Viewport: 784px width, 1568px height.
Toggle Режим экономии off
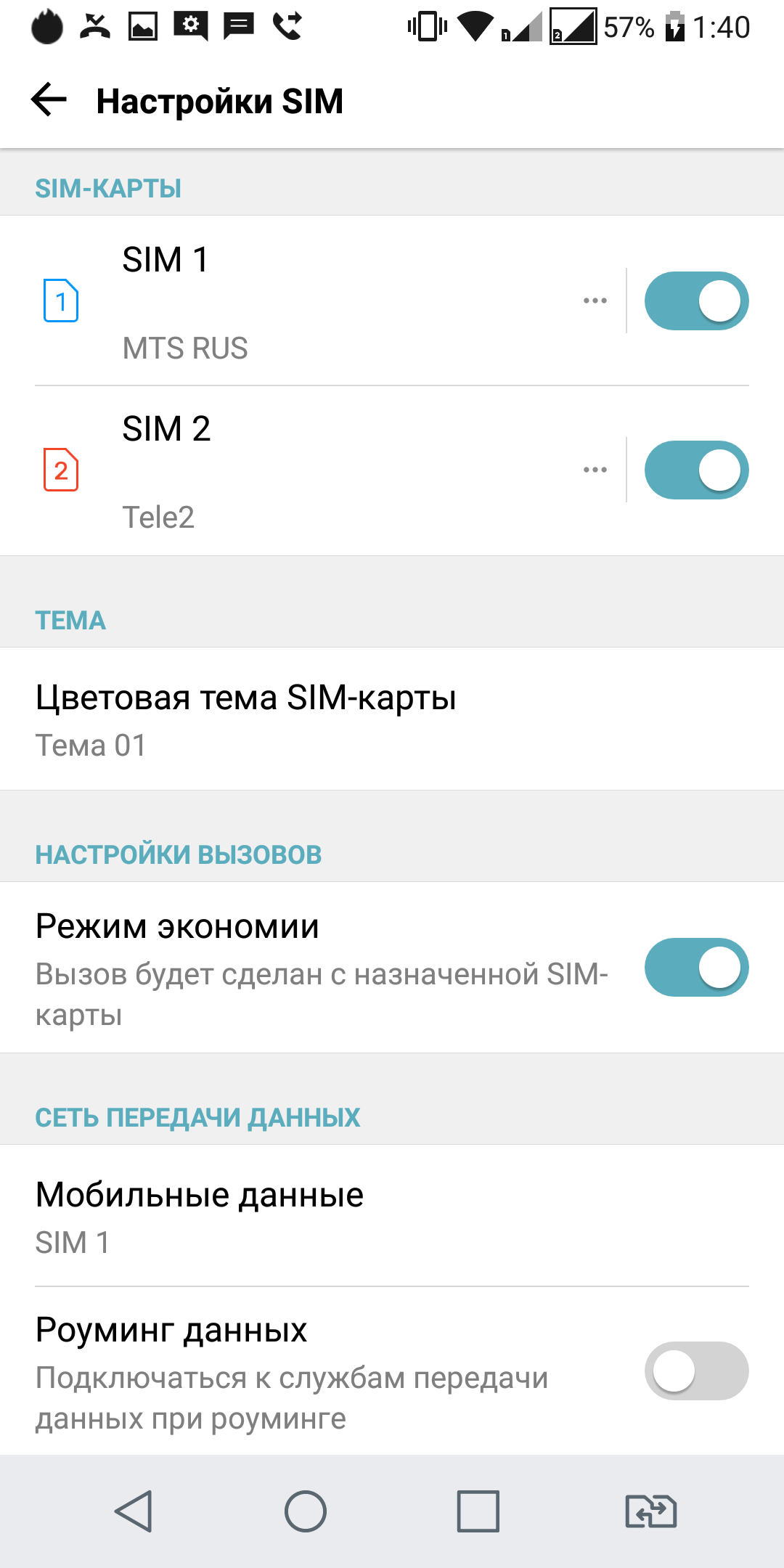(696, 968)
